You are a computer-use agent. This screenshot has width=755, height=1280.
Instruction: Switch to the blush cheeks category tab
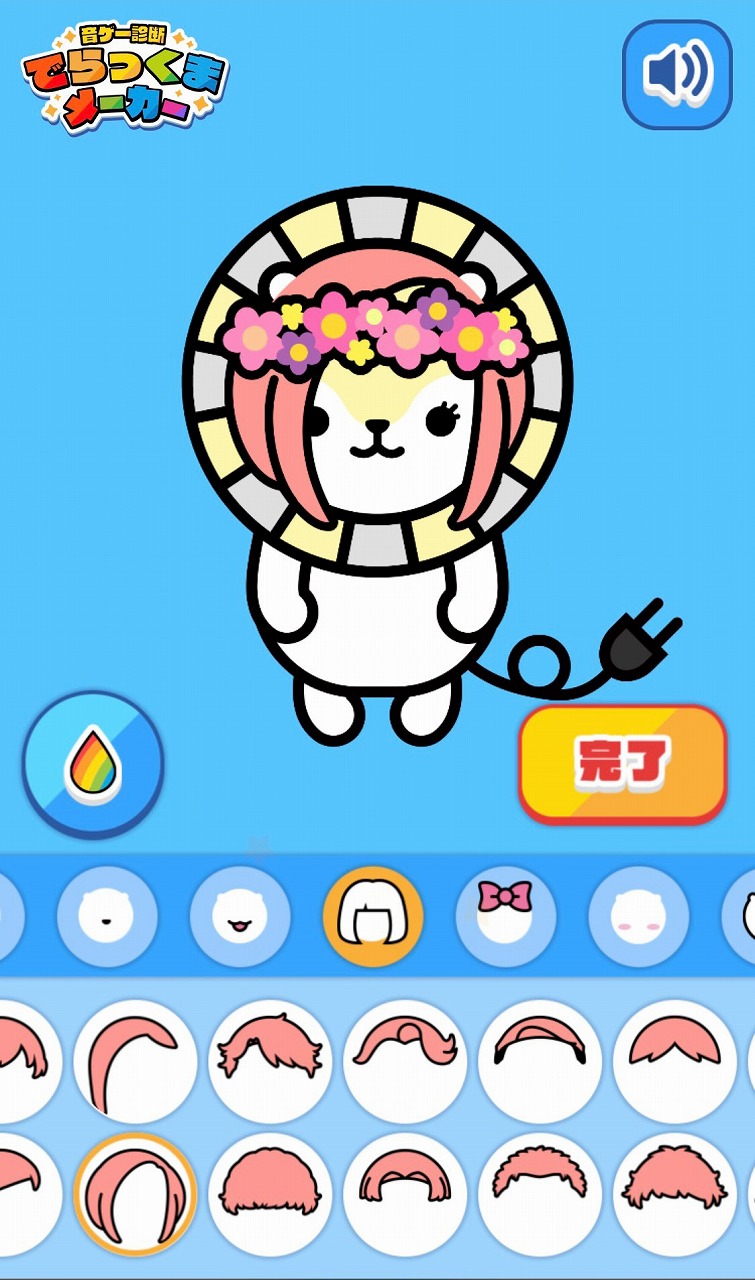coord(638,916)
